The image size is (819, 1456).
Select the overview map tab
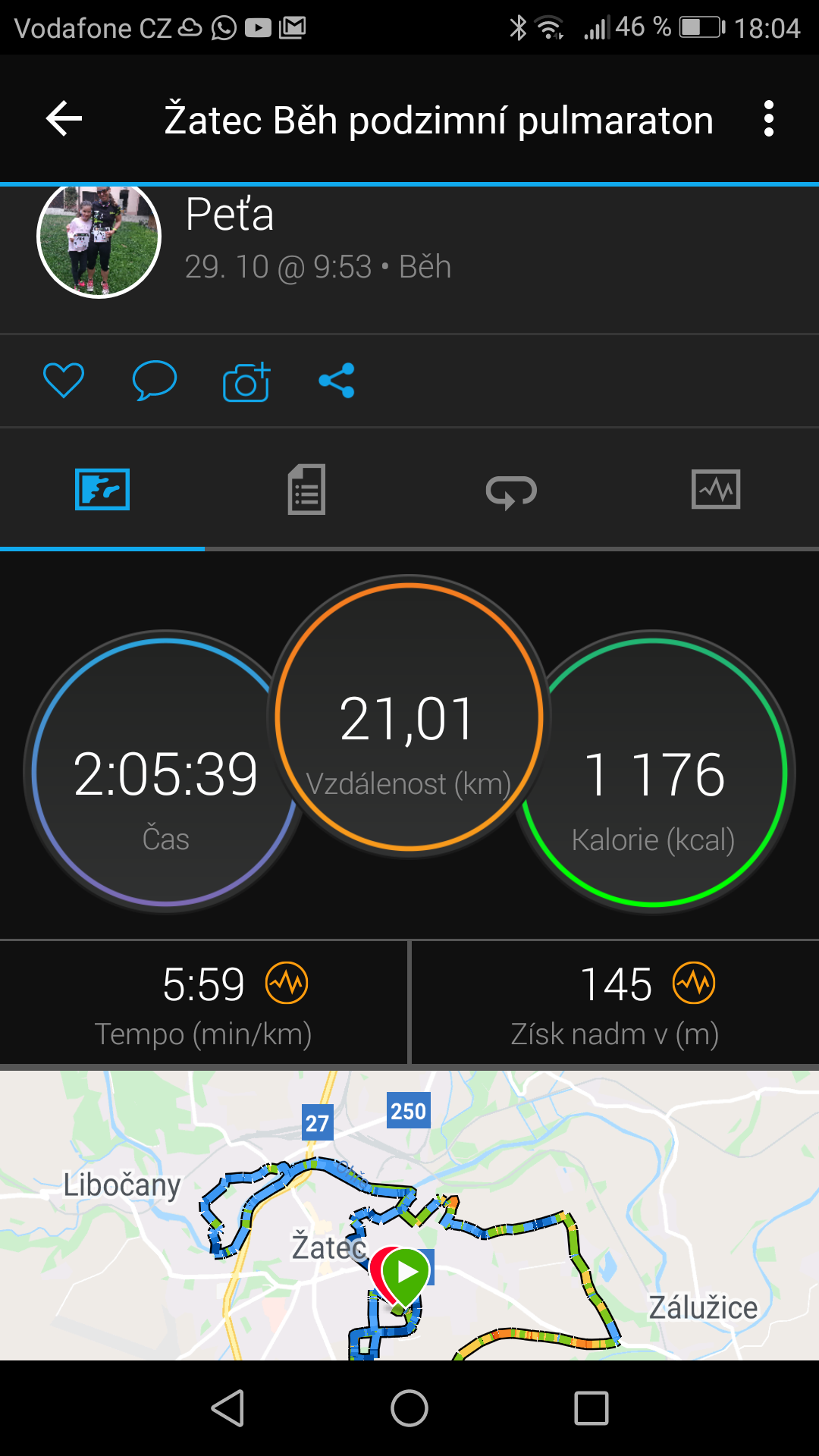[102, 490]
